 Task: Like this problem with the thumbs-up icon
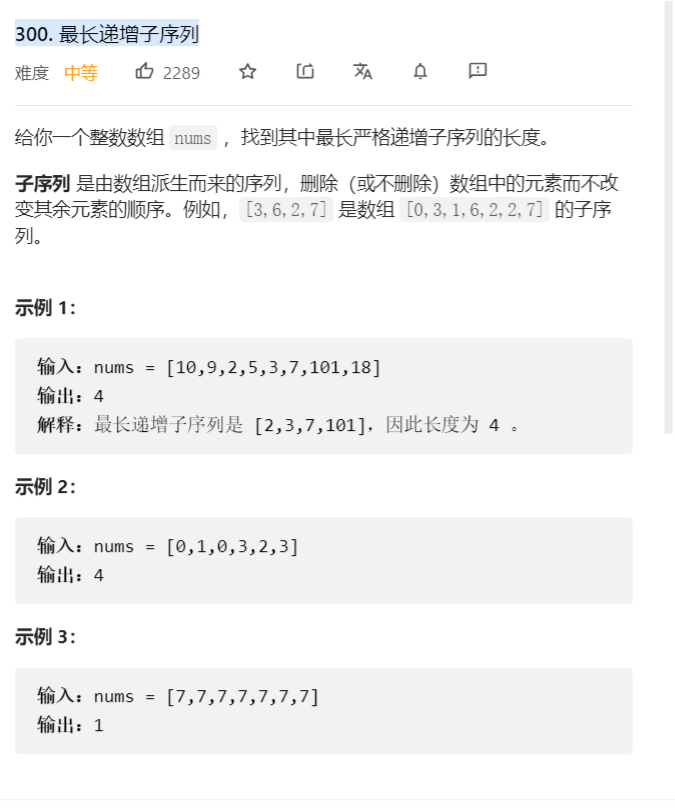[145, 71]
